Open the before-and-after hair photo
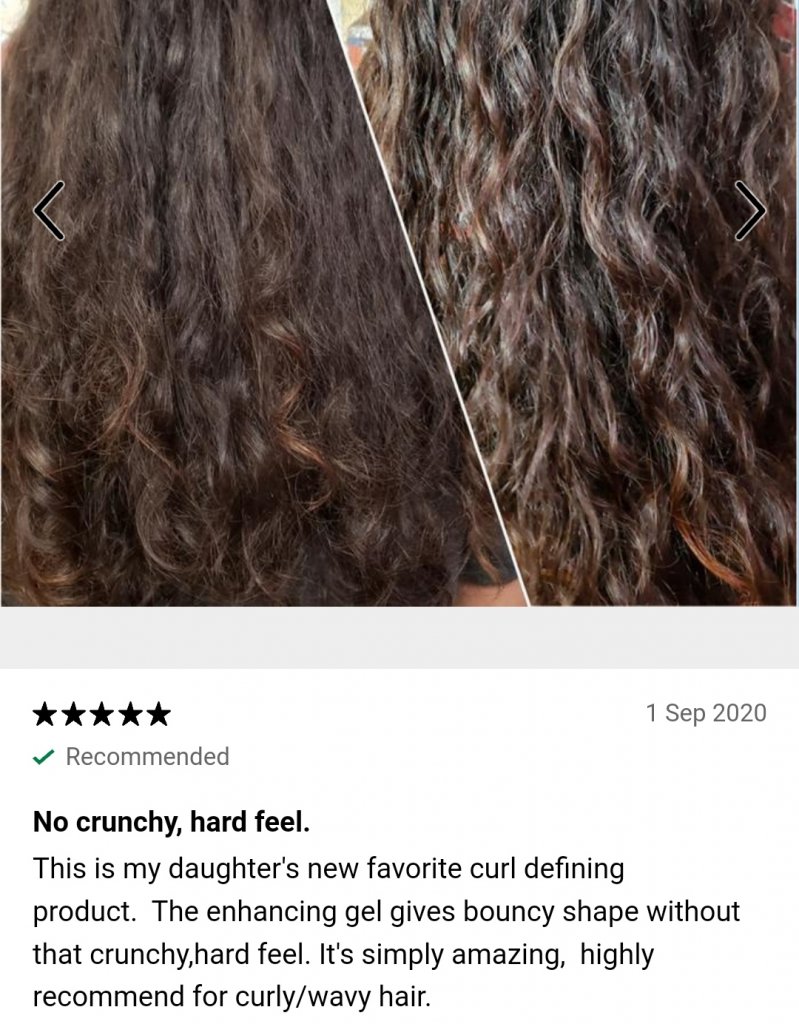 (x=400, y=350)
